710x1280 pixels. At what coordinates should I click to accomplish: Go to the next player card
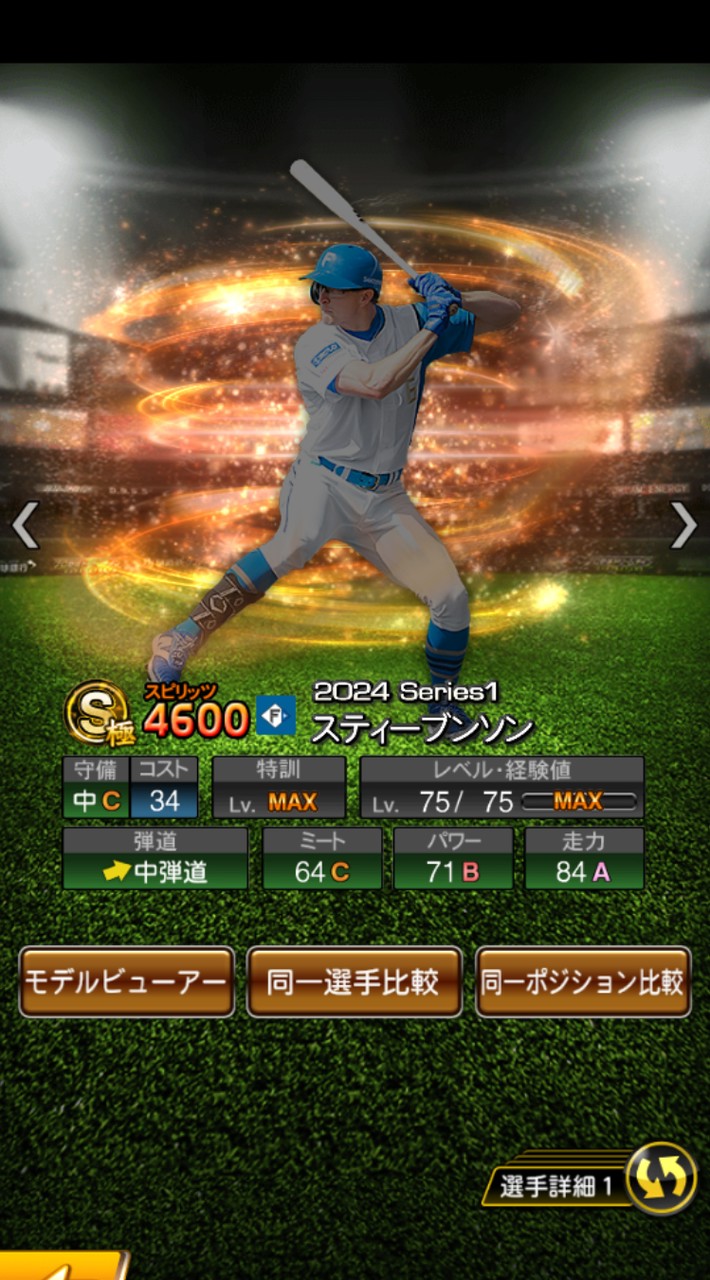[x=683, y=525]
